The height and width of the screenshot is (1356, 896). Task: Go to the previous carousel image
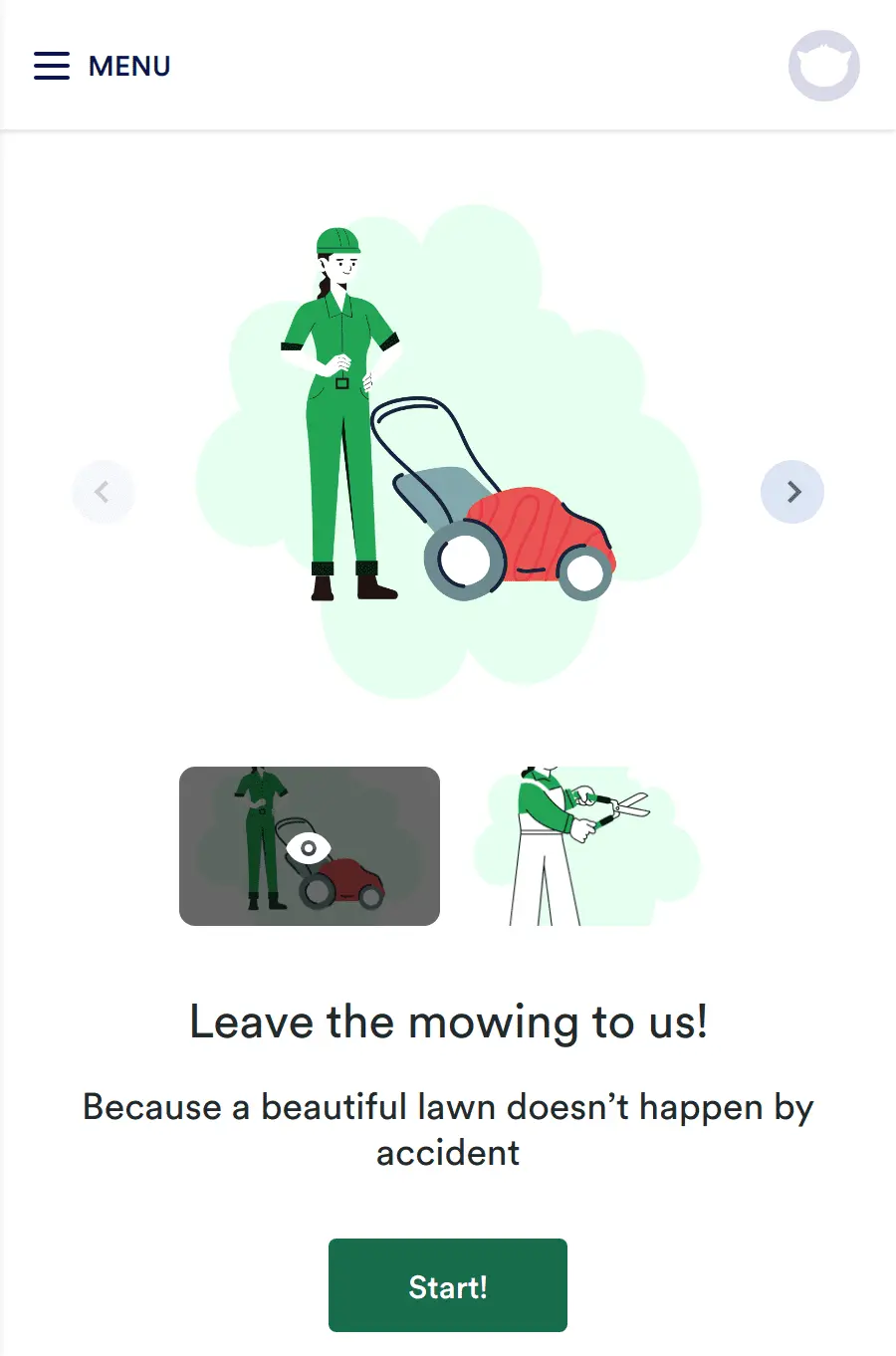coord(103,492)
